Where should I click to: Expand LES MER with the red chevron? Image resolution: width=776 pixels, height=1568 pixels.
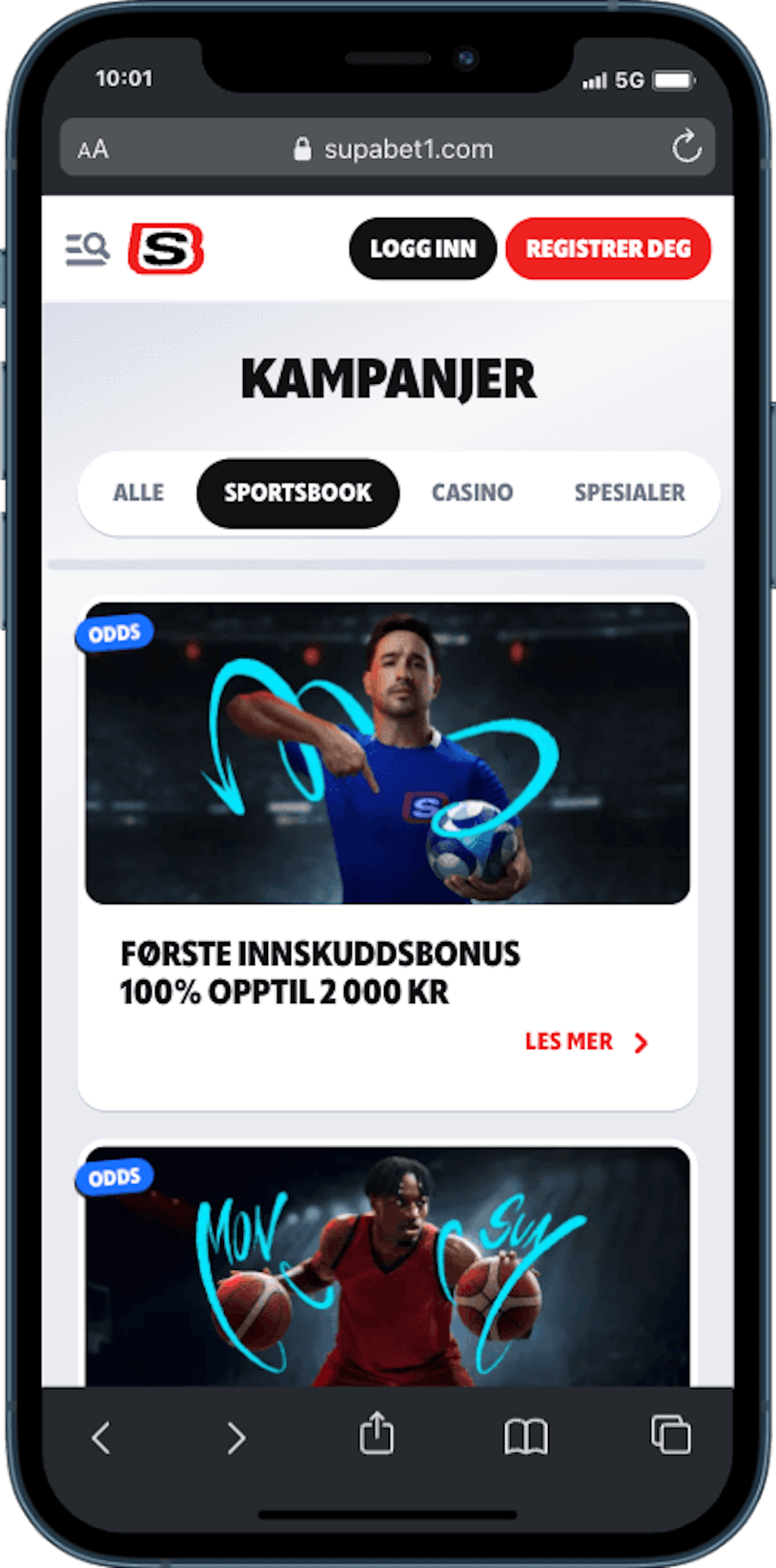[585, 1042]
